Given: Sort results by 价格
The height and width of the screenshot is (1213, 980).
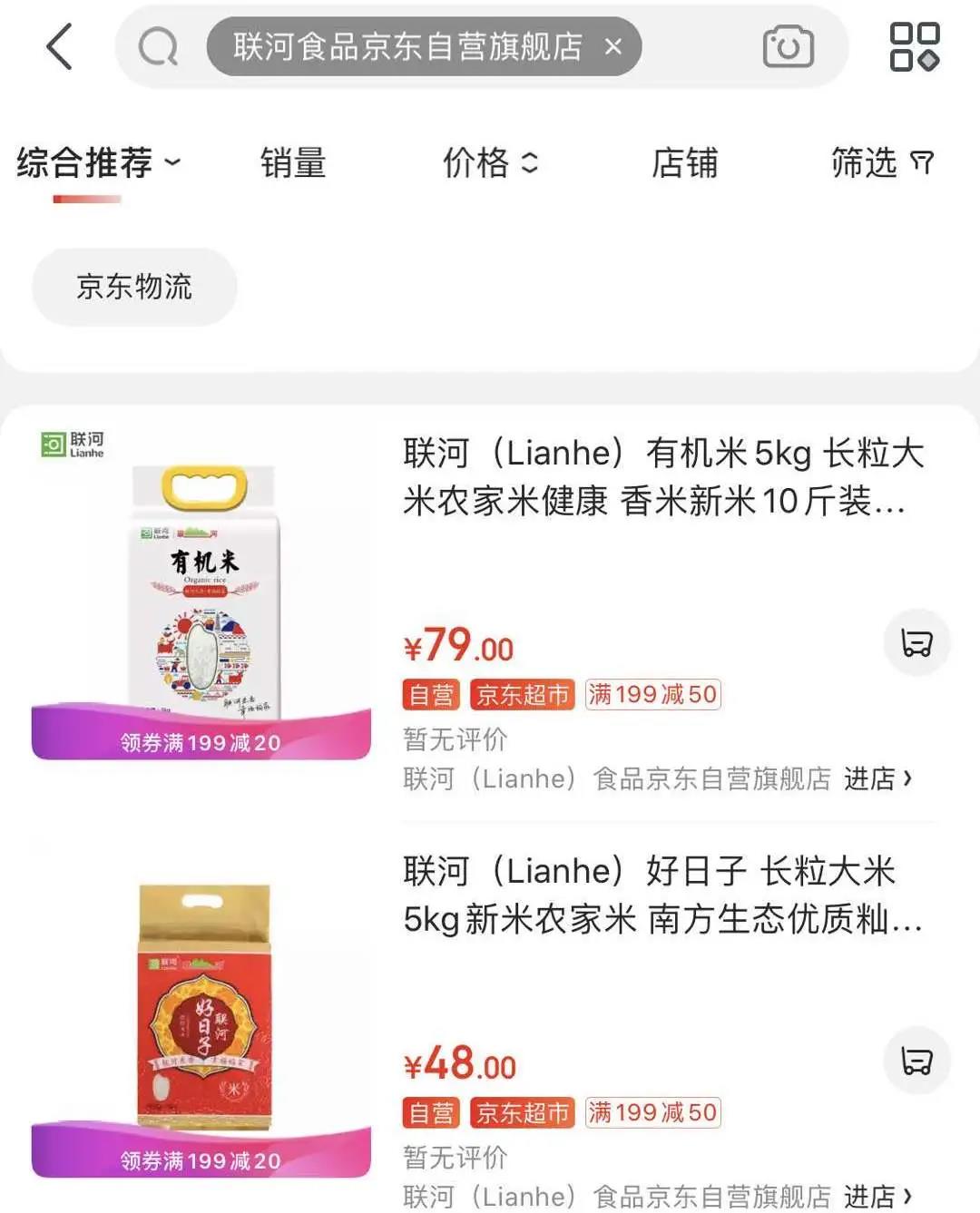Looking at the screenshot, I should (x=490, y=163).
